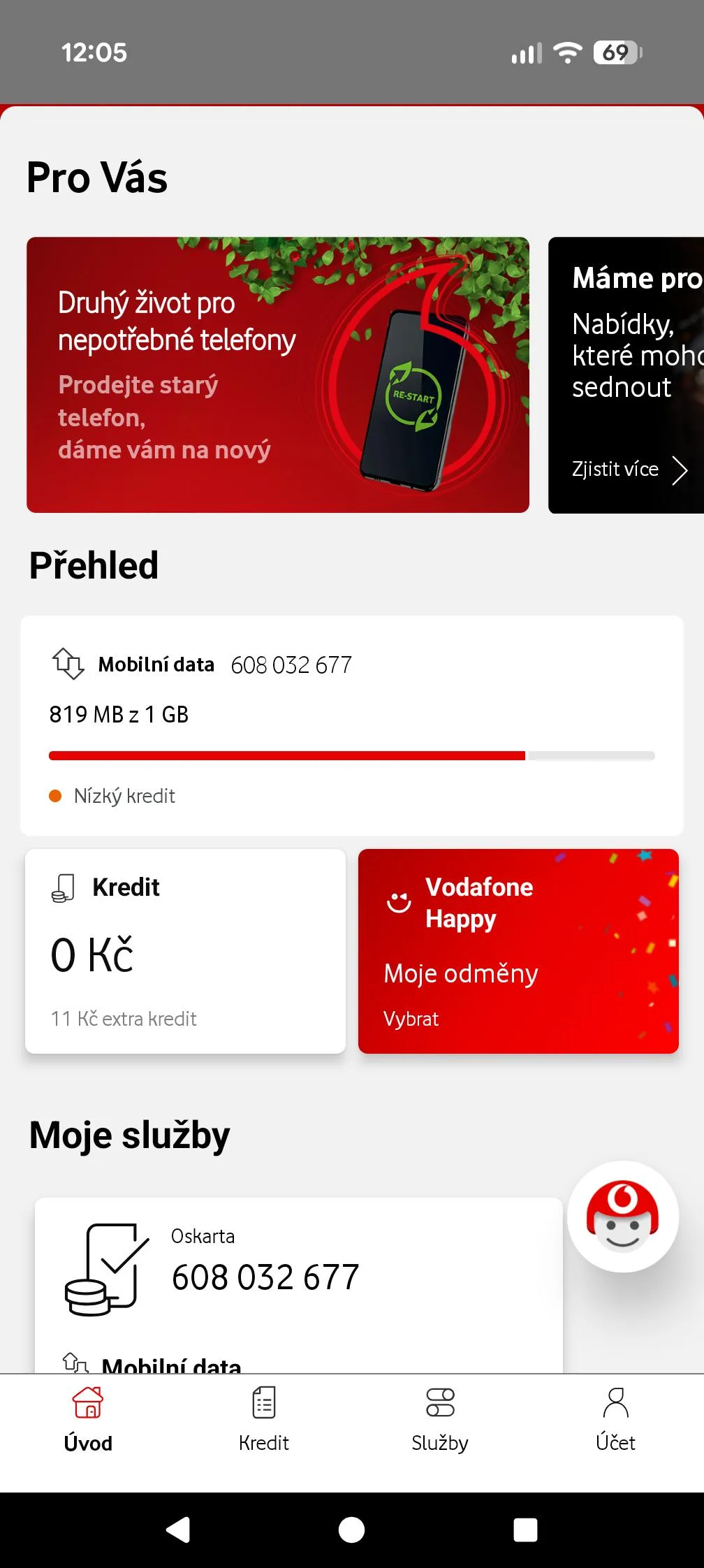Open the phone resale promo banner

277,375
